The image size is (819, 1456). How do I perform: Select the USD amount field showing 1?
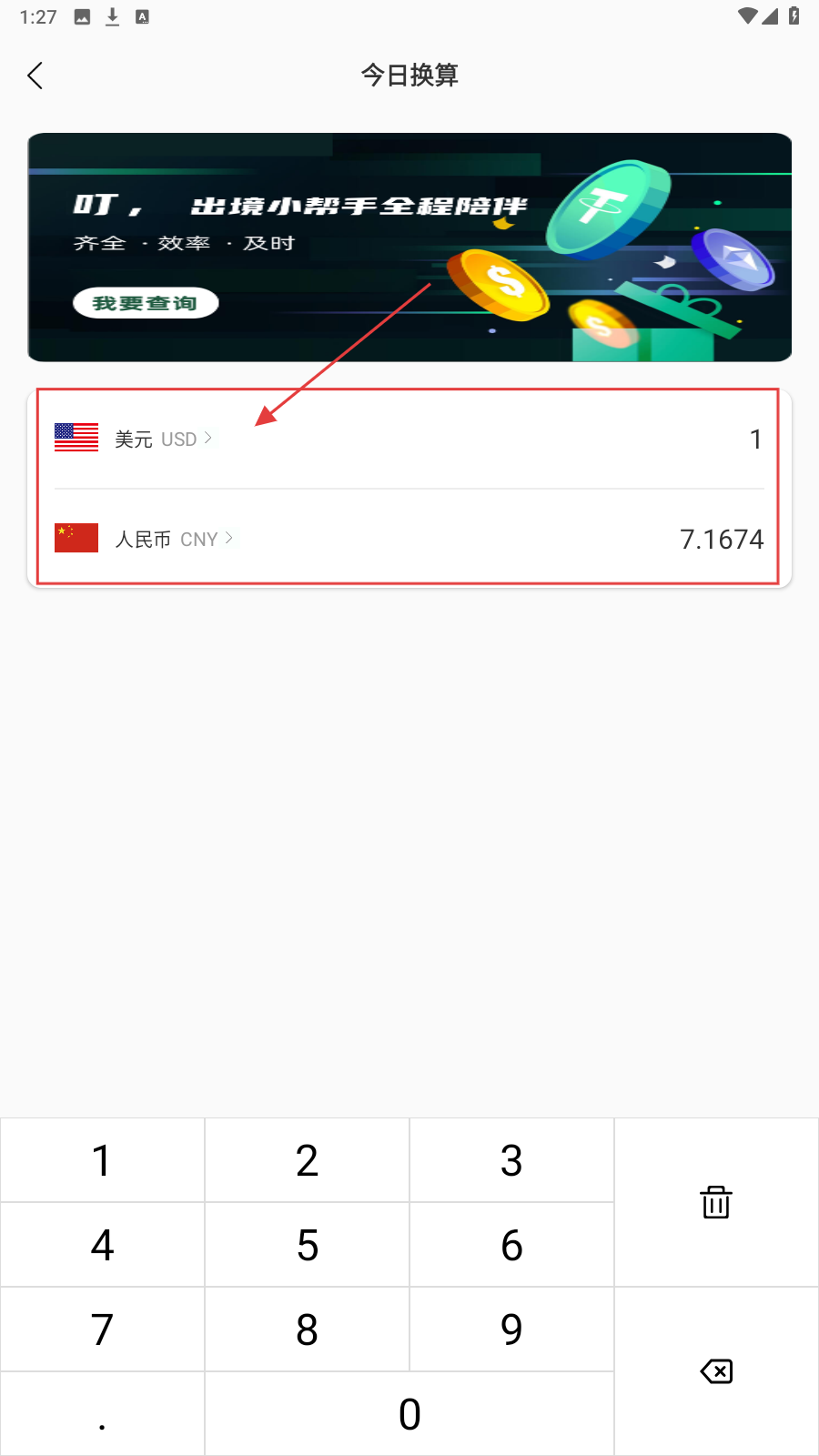[754, 440]
